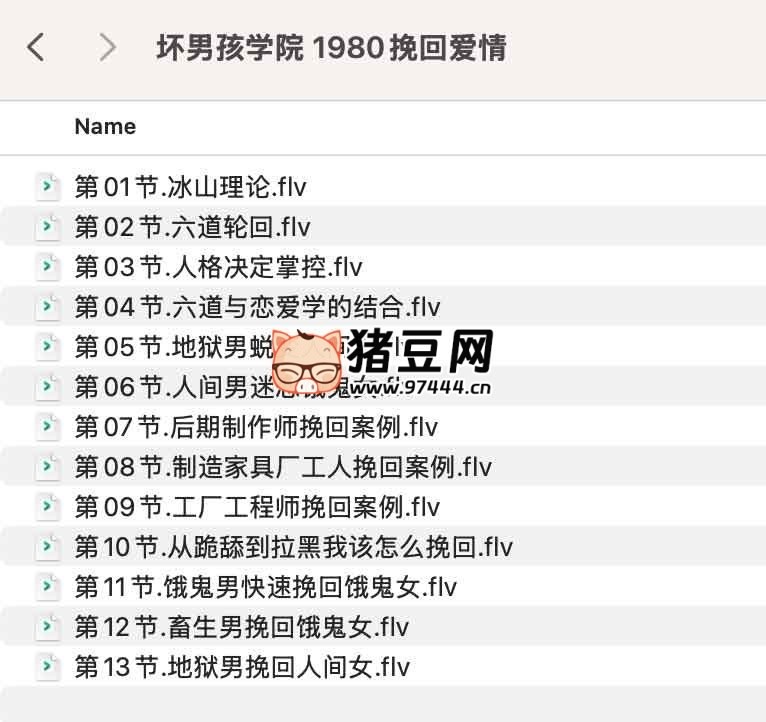Select 第10节.从跪舔到拉黑我该怎么挽回.flv
This screenshot has height=722, width=766.
pyautogui.click(x=294, y=547)
